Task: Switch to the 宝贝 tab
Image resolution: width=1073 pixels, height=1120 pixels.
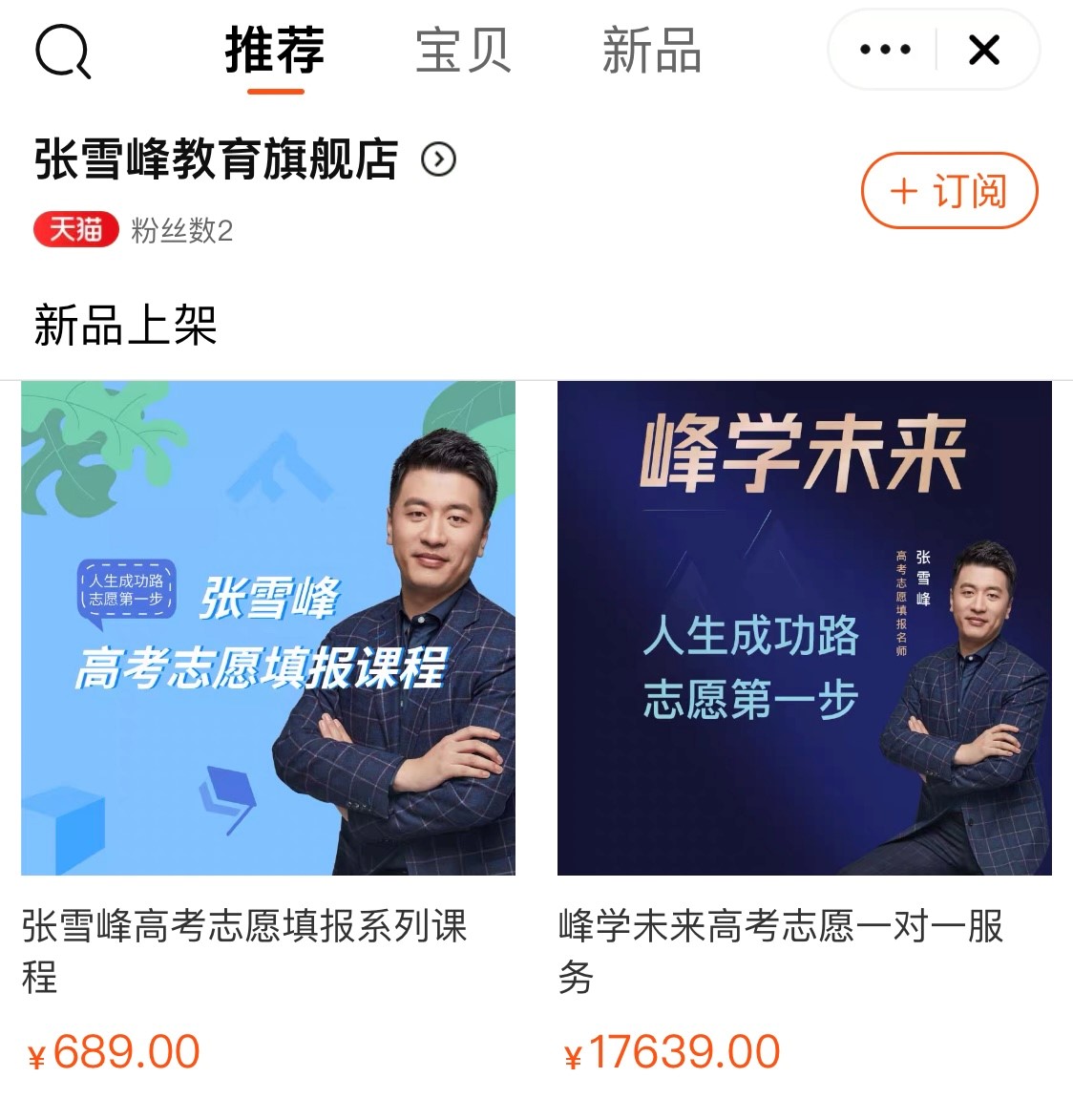Action: pyautogui.click(x=463, y=52)
